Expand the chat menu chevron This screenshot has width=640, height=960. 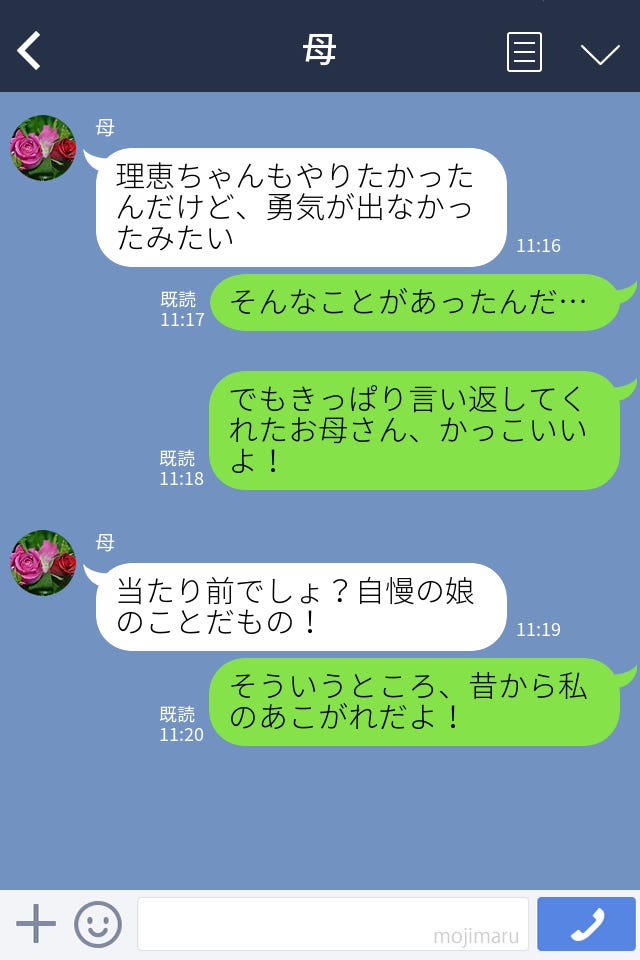point(600,53)
